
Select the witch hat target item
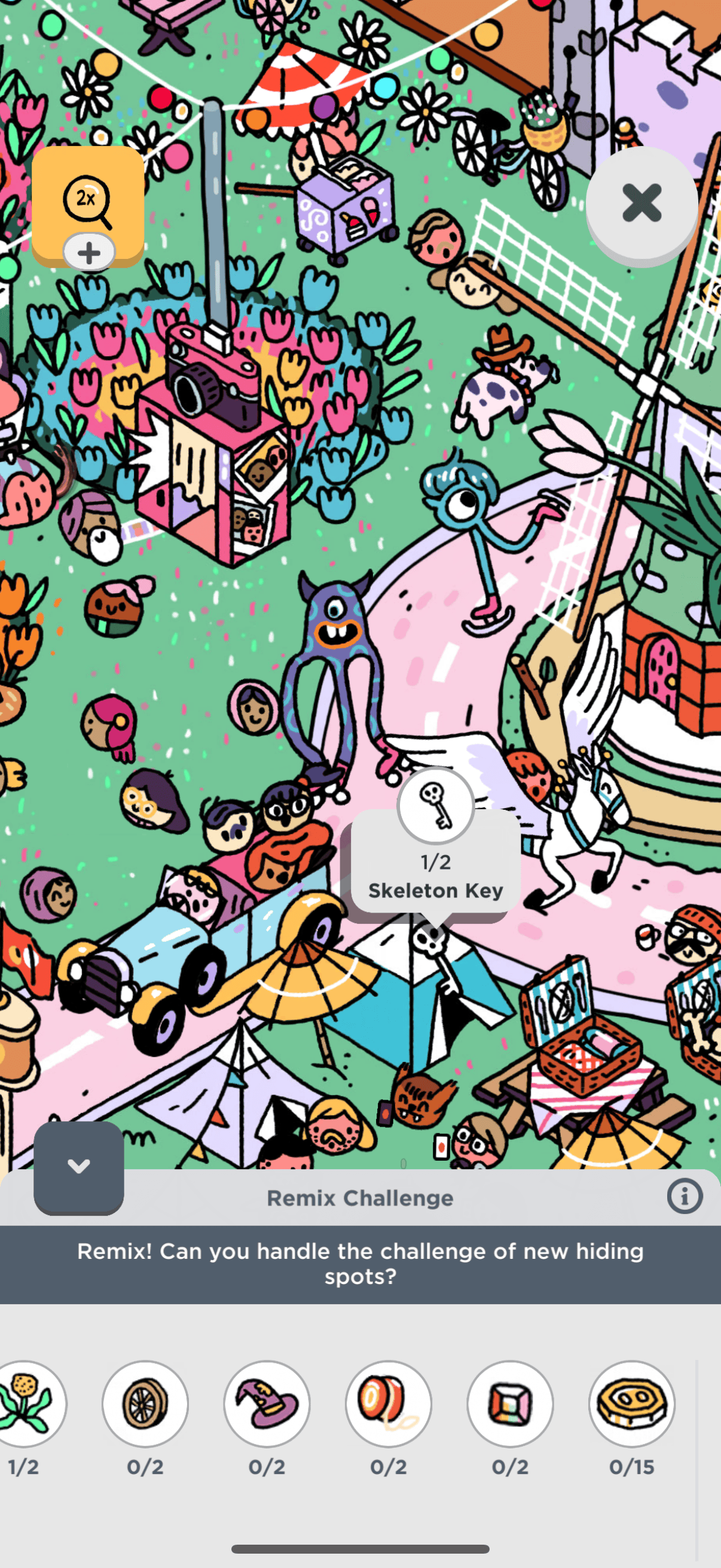click(x=267, y=1403)
